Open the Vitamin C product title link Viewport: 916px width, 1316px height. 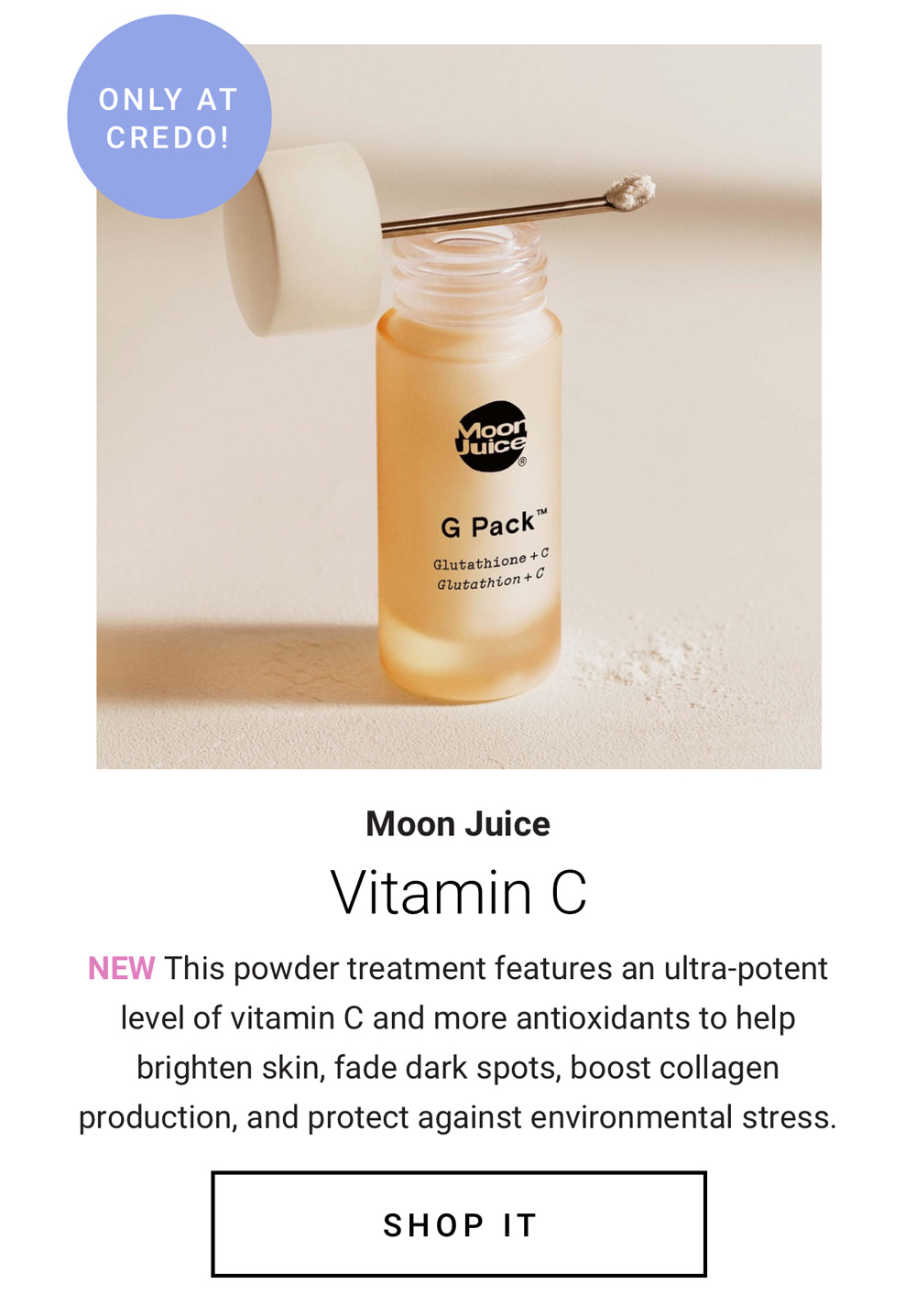tap(458, 890)
